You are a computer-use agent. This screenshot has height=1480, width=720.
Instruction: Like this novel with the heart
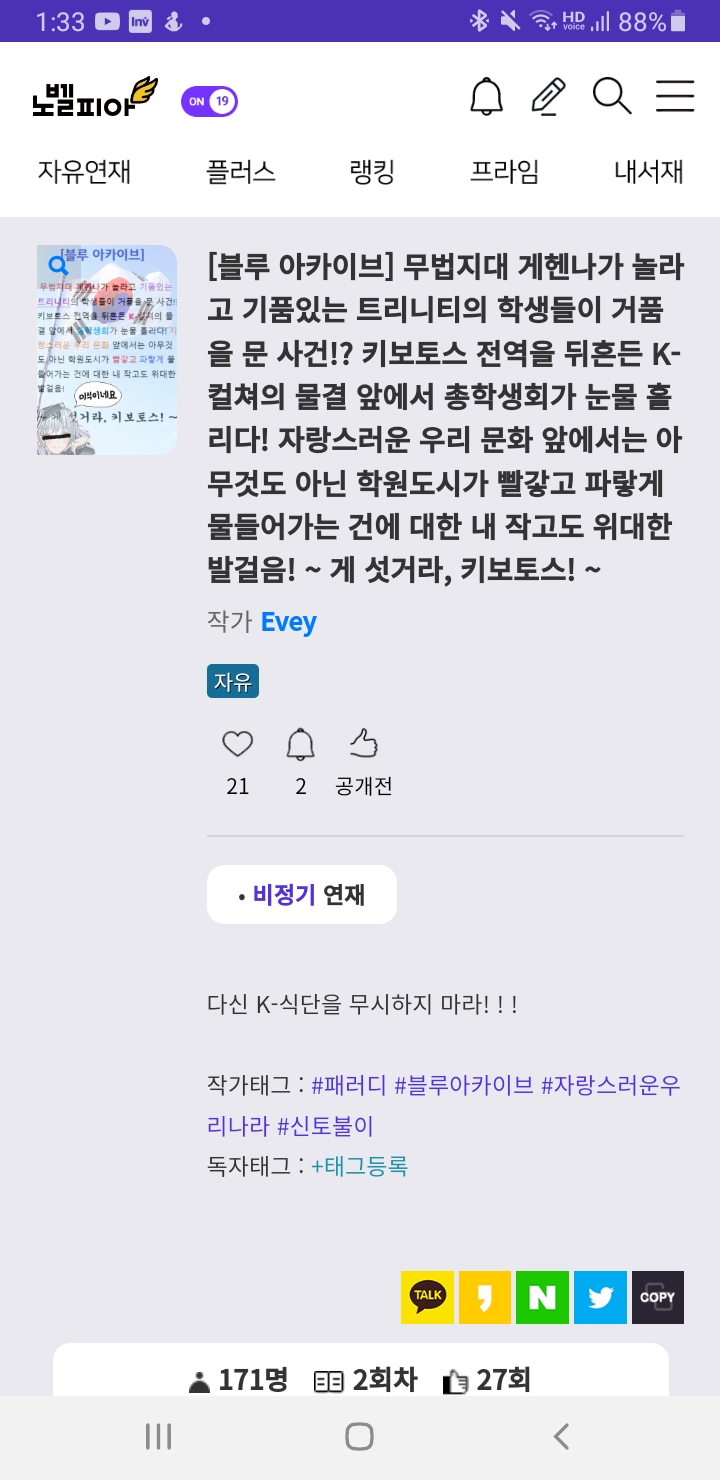[x=237, y=745]
